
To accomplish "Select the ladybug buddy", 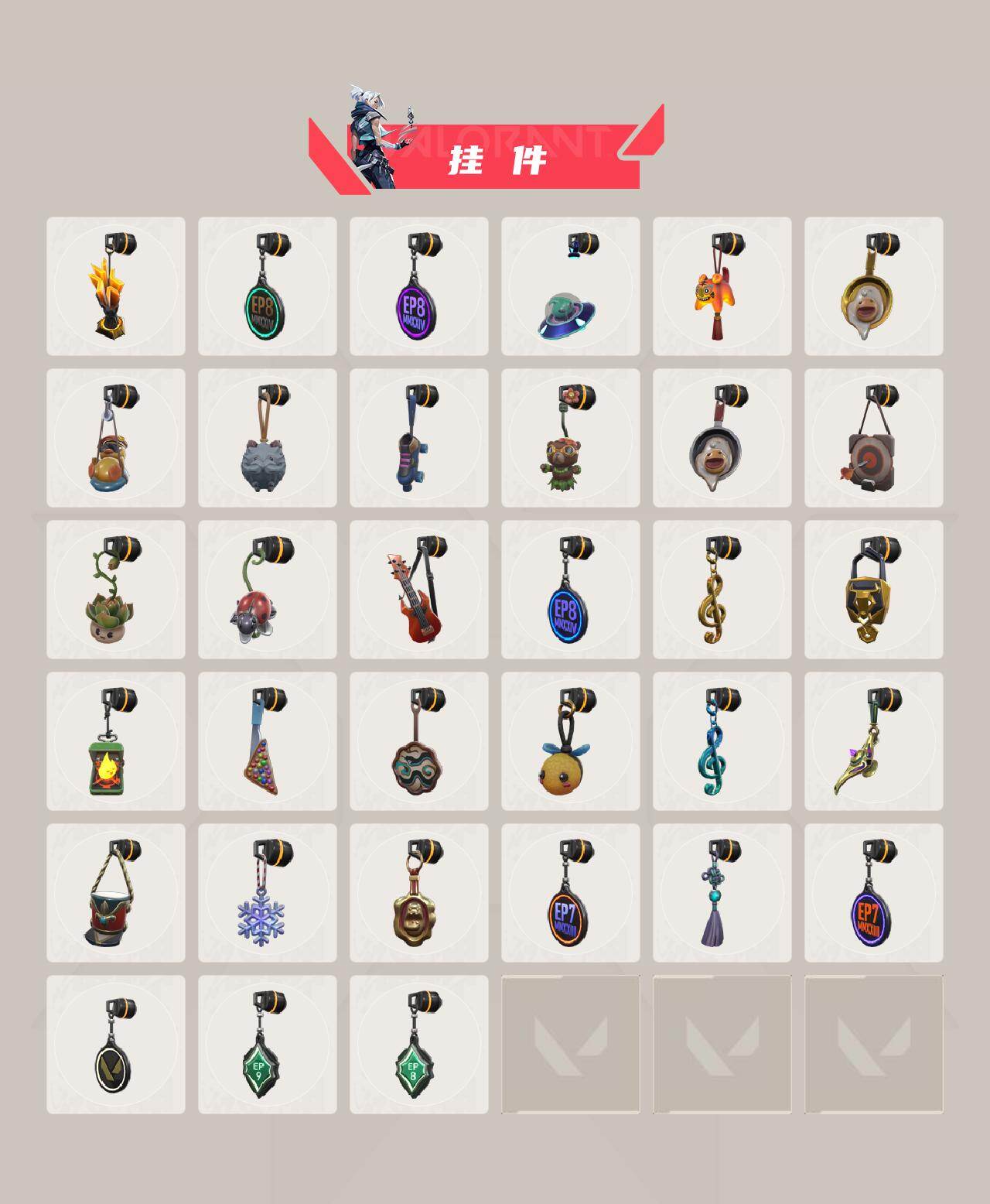I will pos(265,604).
